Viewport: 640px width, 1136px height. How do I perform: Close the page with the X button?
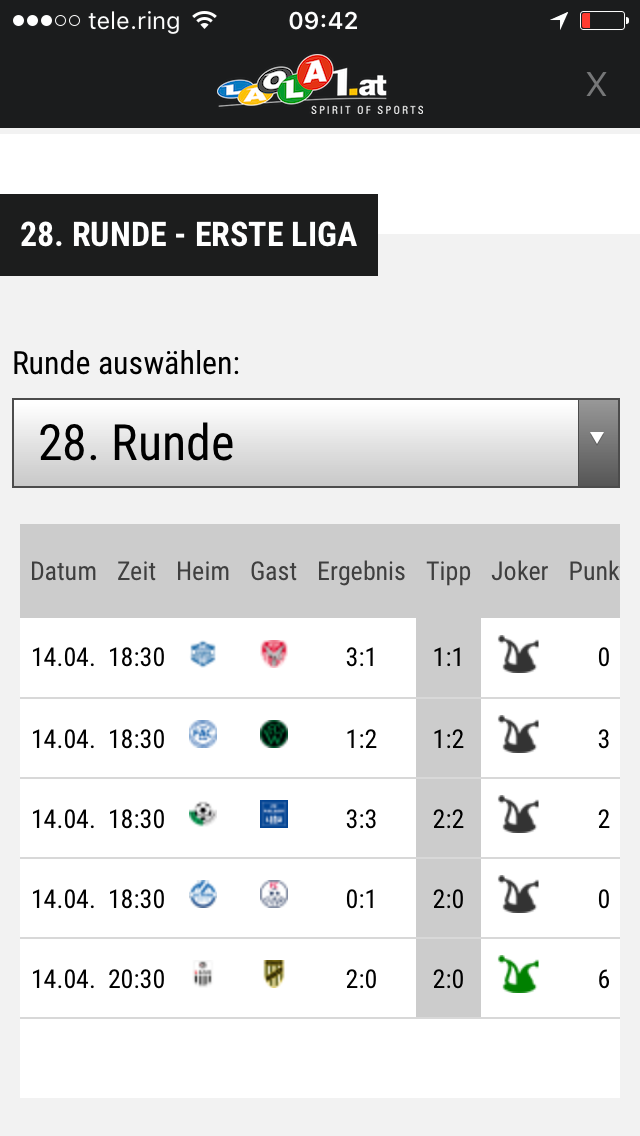596,85
